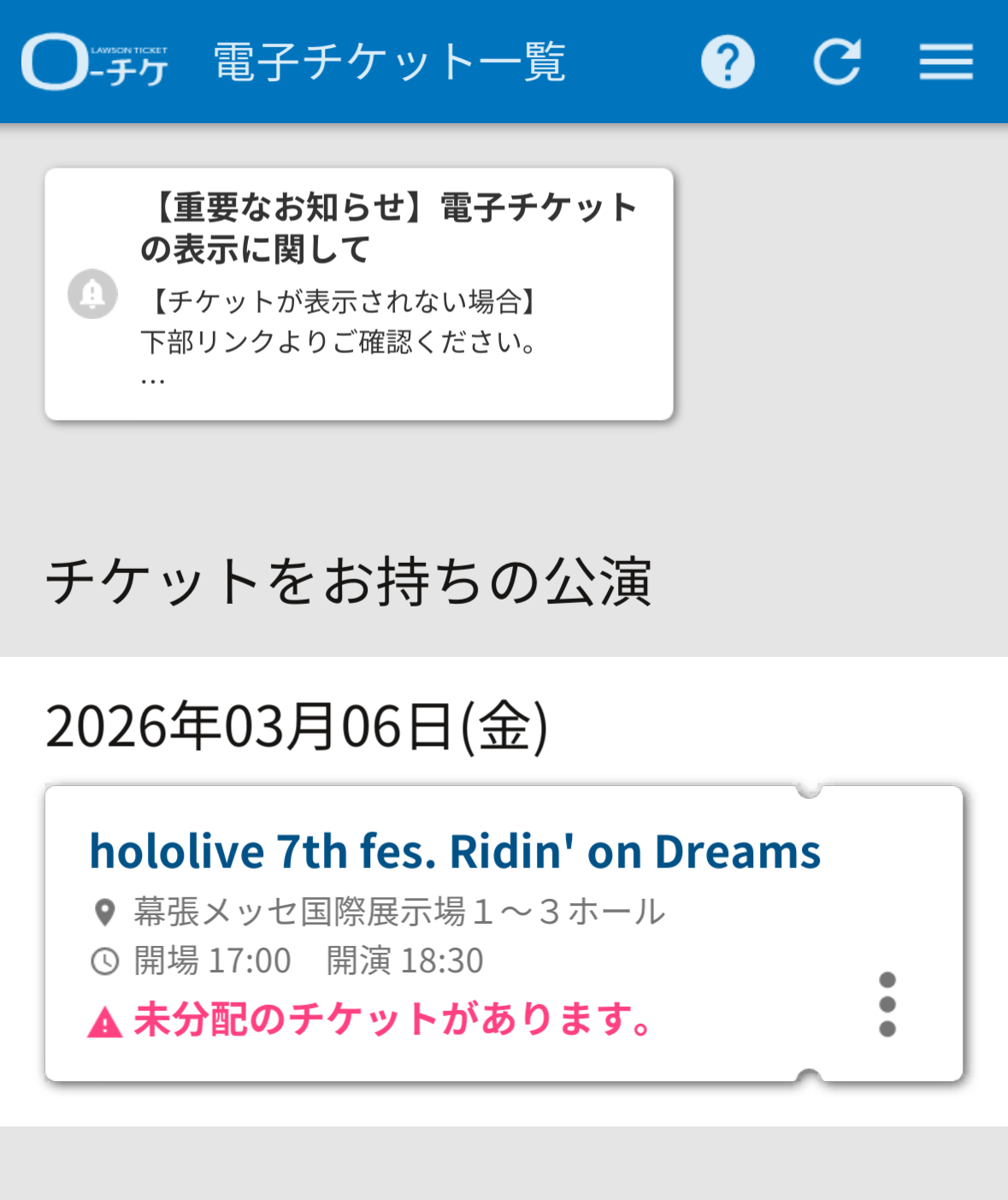The image size is (1008, 1200).
Task: Open the help question mark icon
Action: 728,62
